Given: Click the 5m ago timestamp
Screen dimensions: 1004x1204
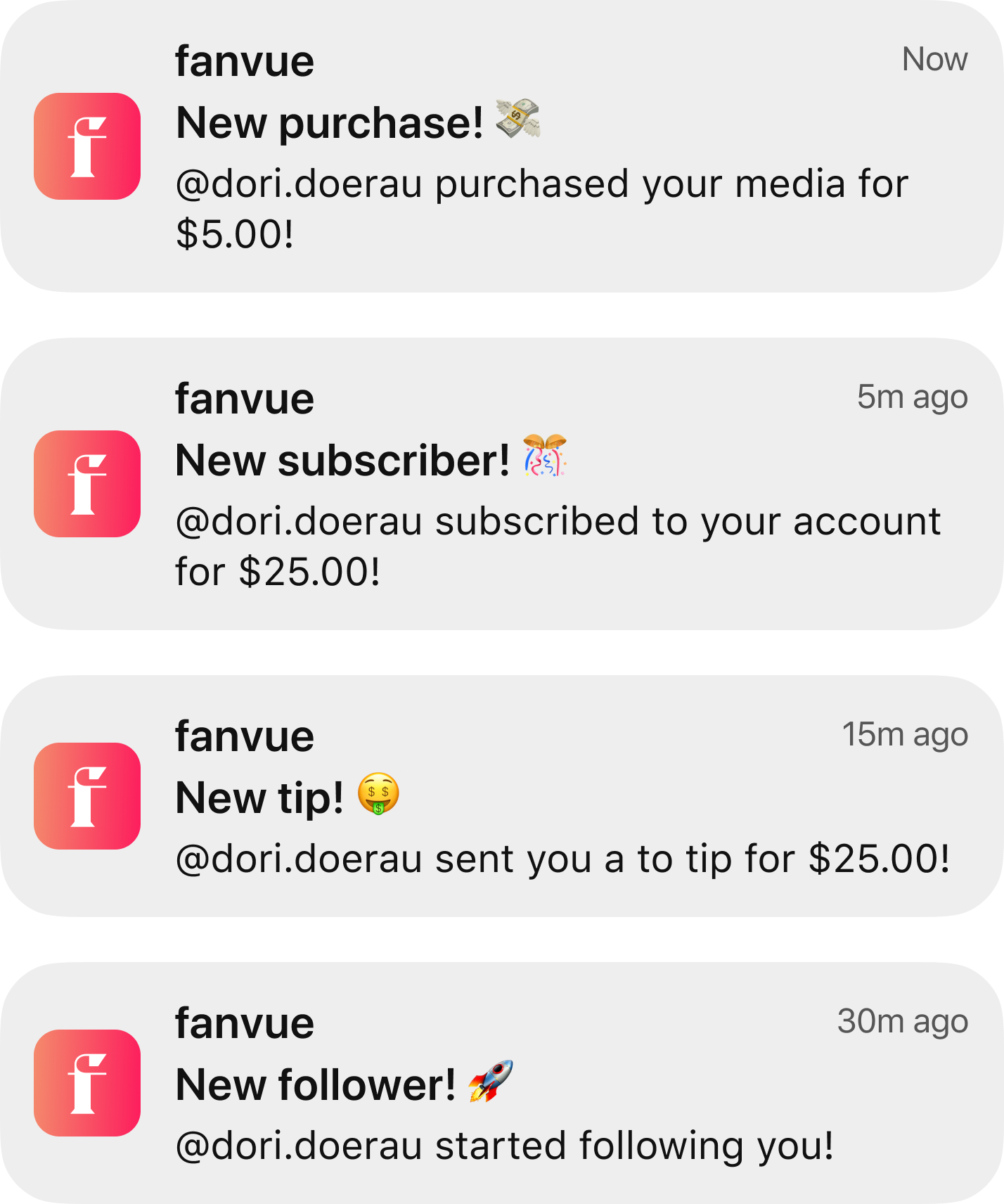Looking at the screenshot, I should coord(913,396).
